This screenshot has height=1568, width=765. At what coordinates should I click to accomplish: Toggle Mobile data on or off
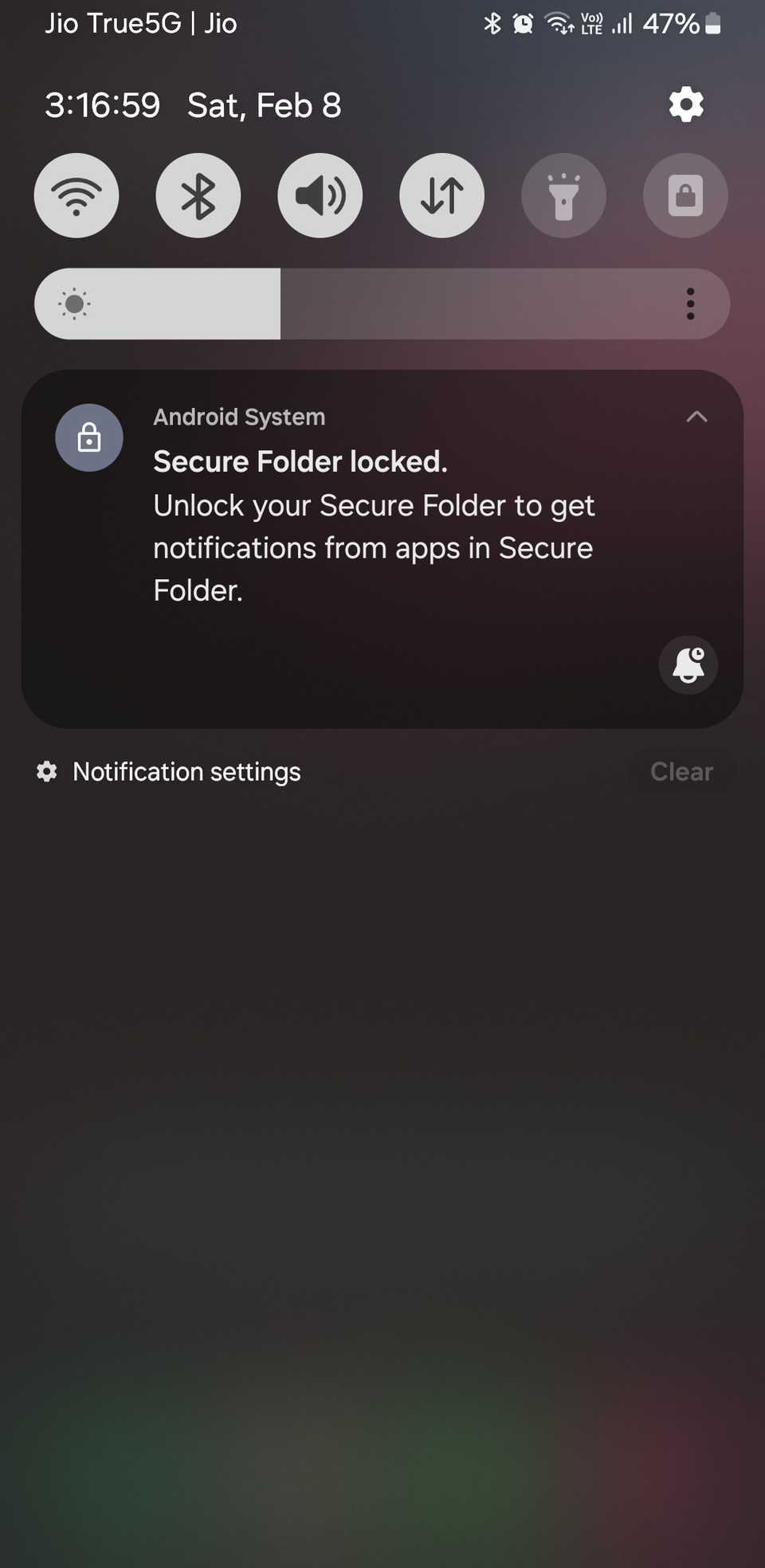click(x=441, y=195)
